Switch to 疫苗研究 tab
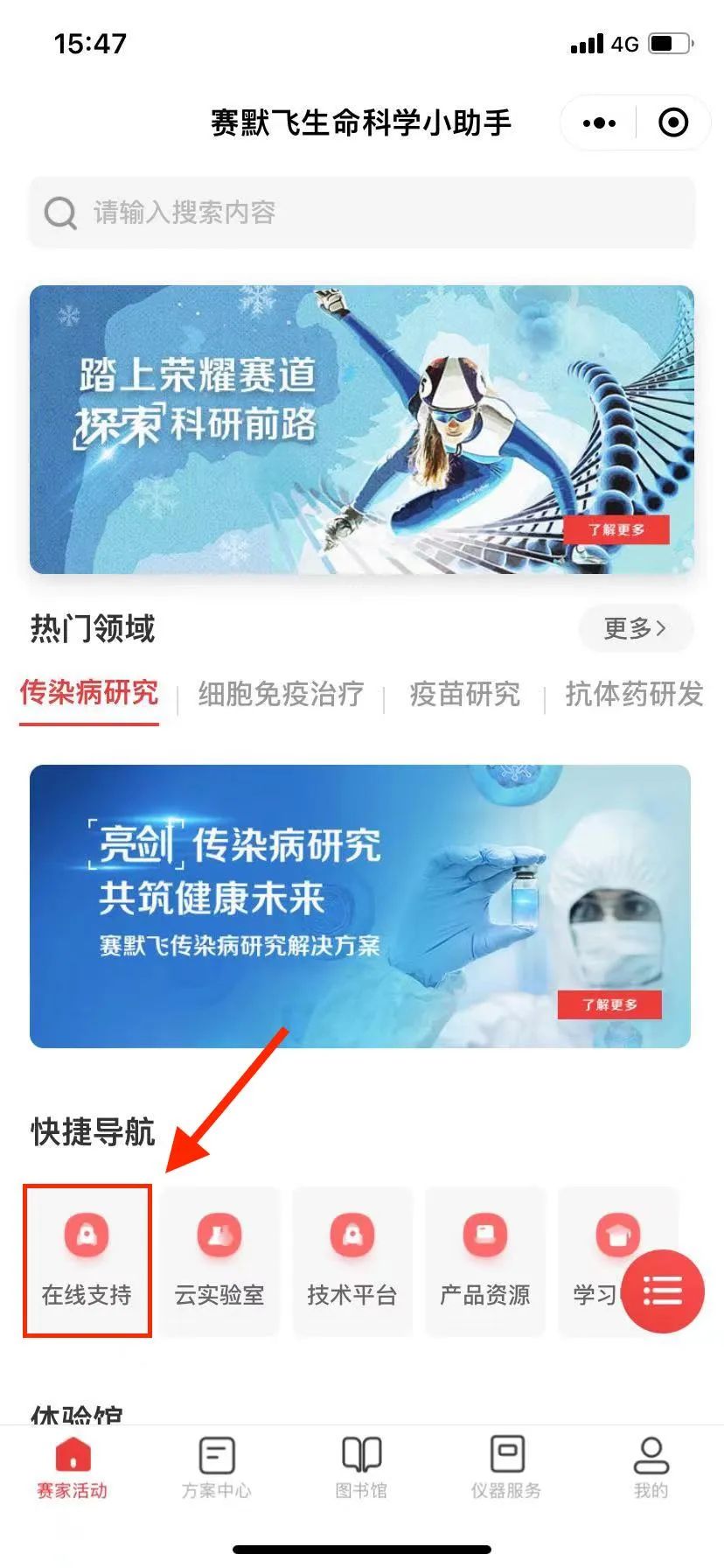This screenshot has height=1568, width=724. [x=464, y=695]
